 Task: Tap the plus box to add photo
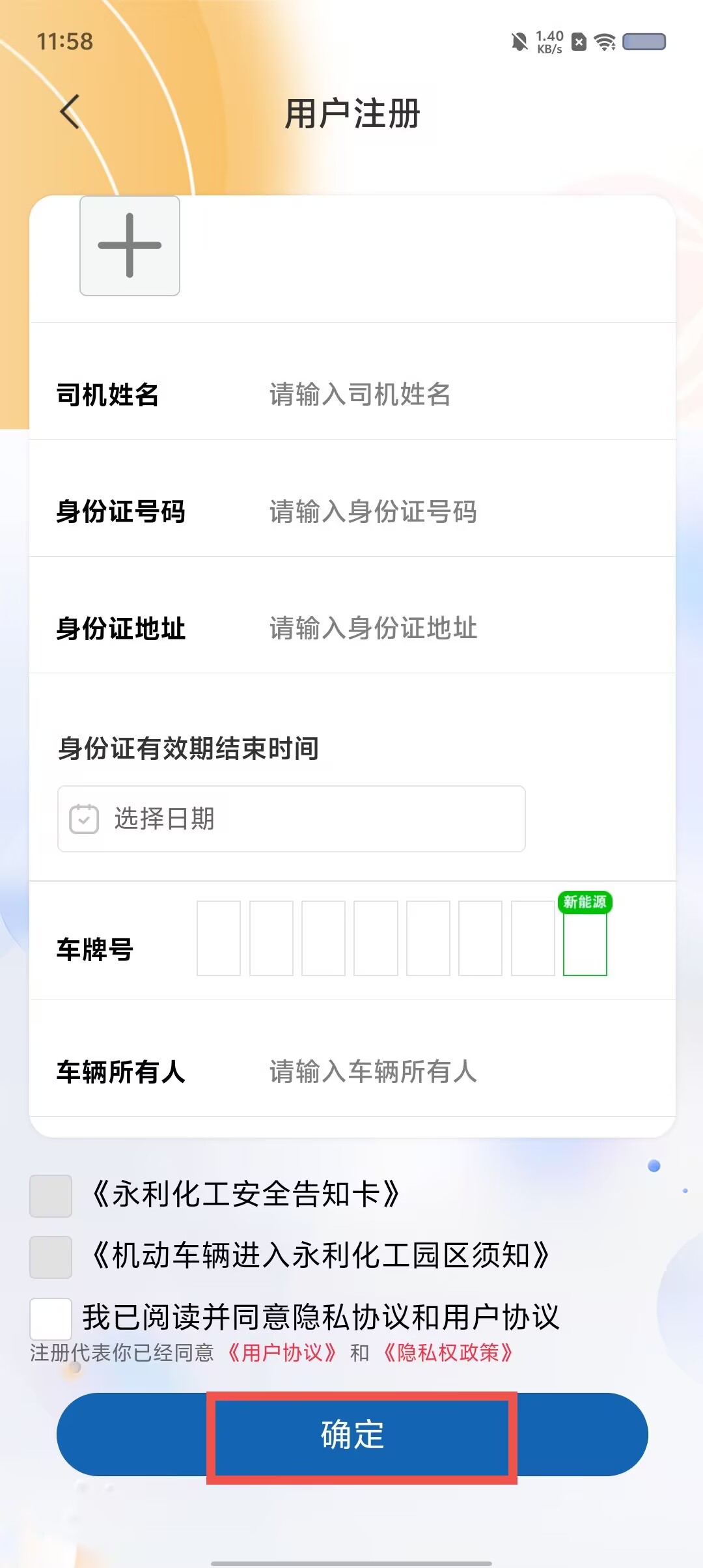[130, 245]
